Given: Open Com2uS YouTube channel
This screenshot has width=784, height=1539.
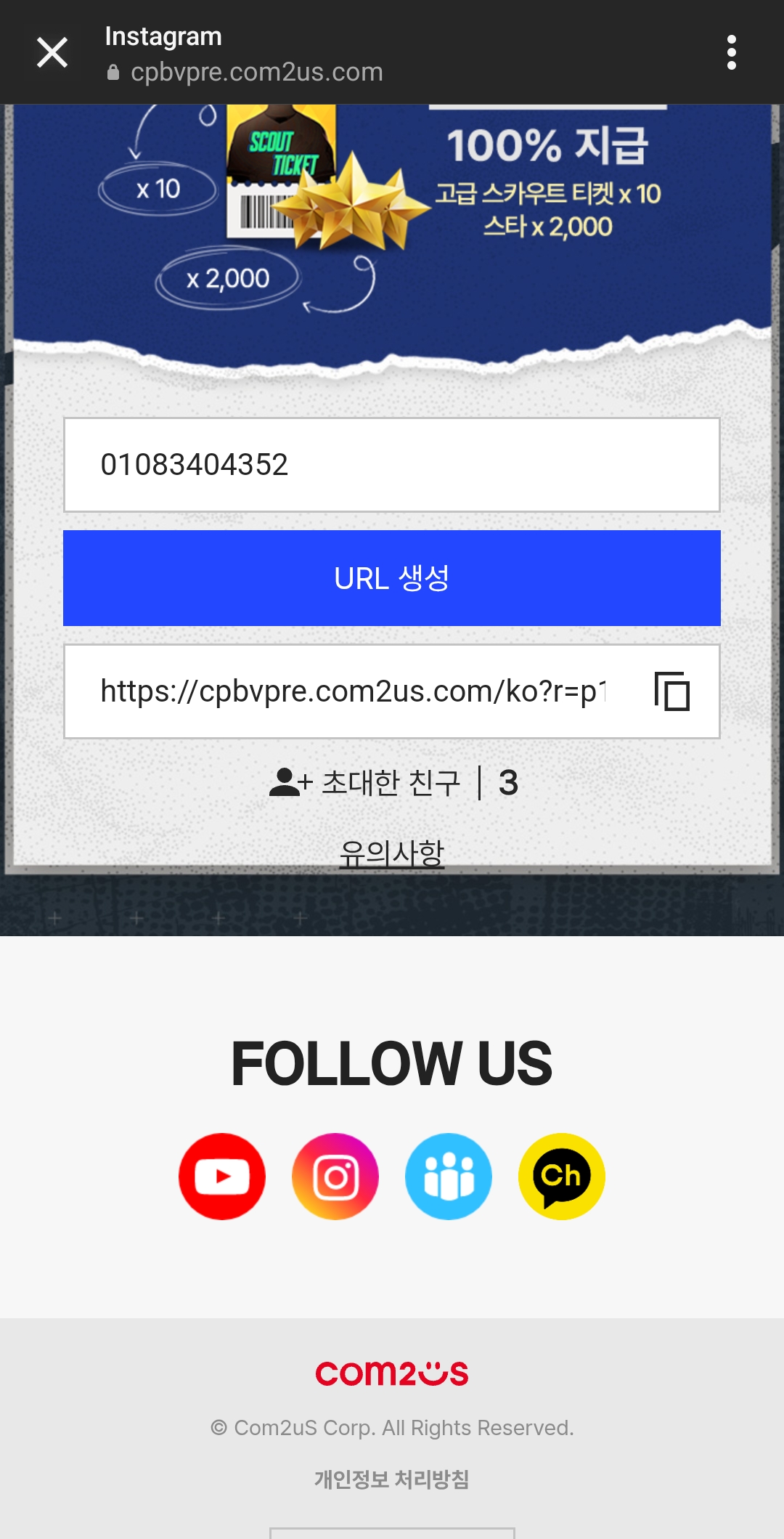Looking at the screenshot, I should [x=222, y=1177].
